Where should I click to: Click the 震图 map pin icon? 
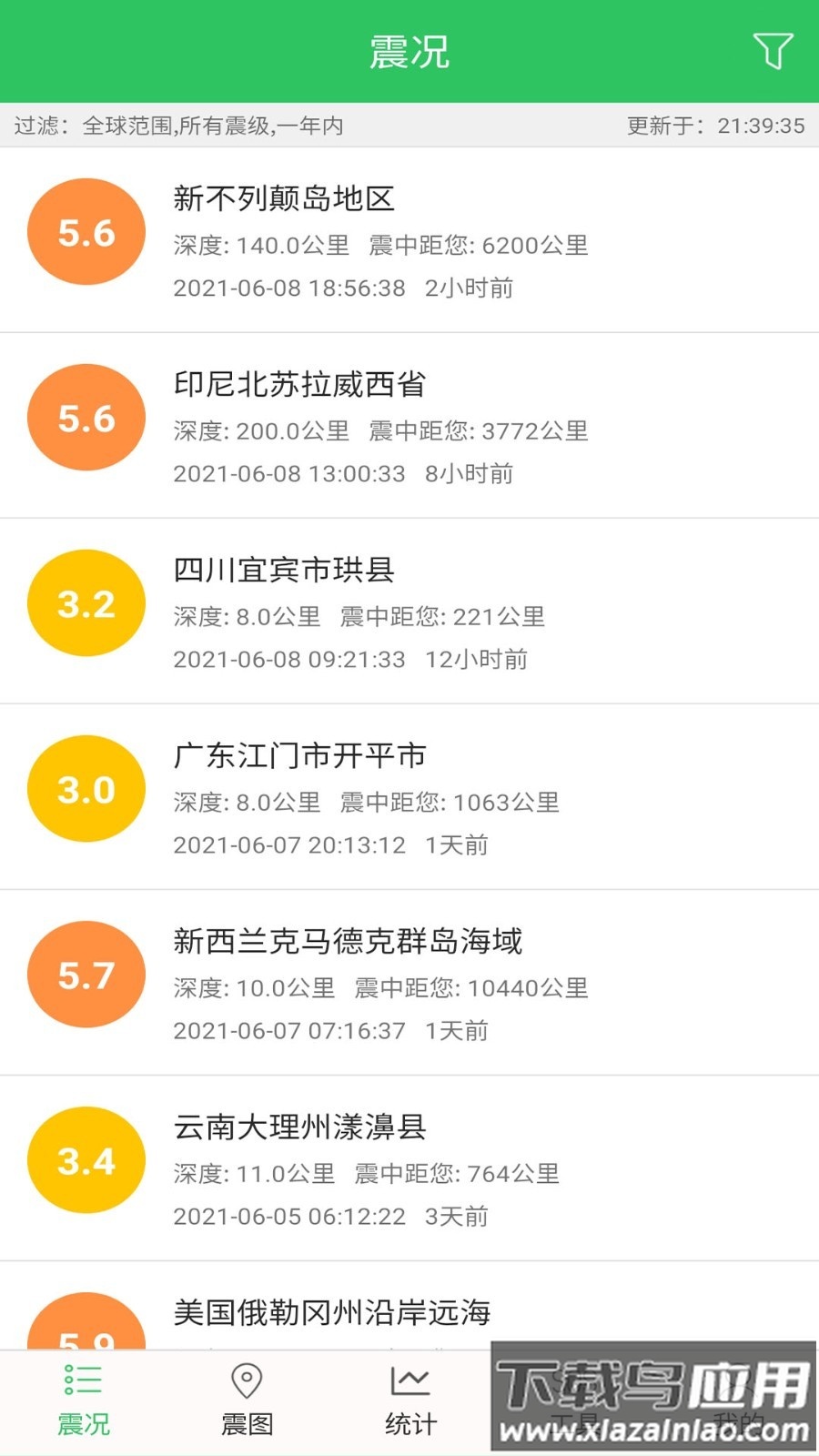[x=244, y=1399]
